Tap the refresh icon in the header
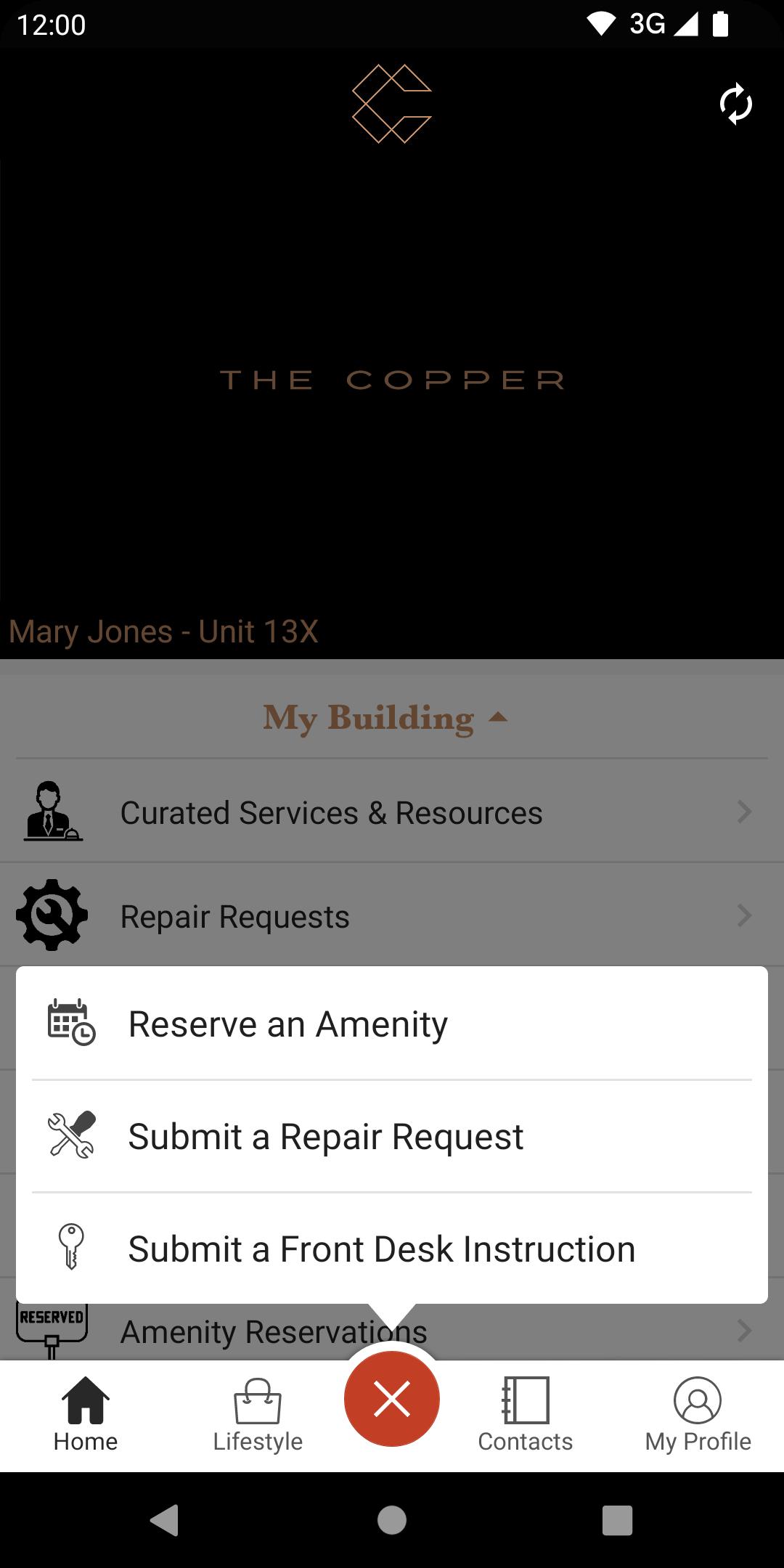This screenshot has width=784, height=1568. 735,104
